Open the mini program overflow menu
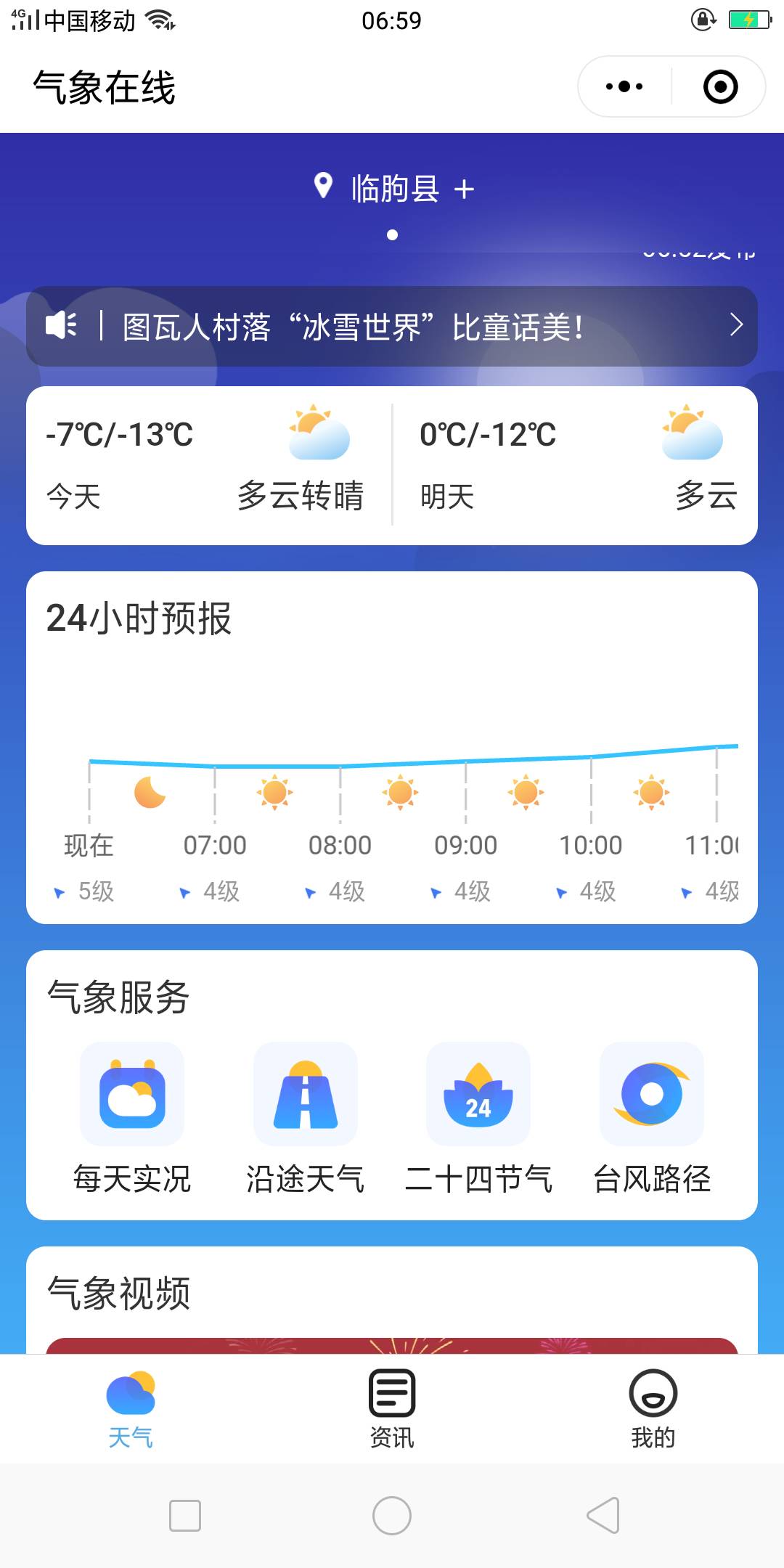Image resolution: width=784 pixels, height=1568 pixels. coord(624,87)
